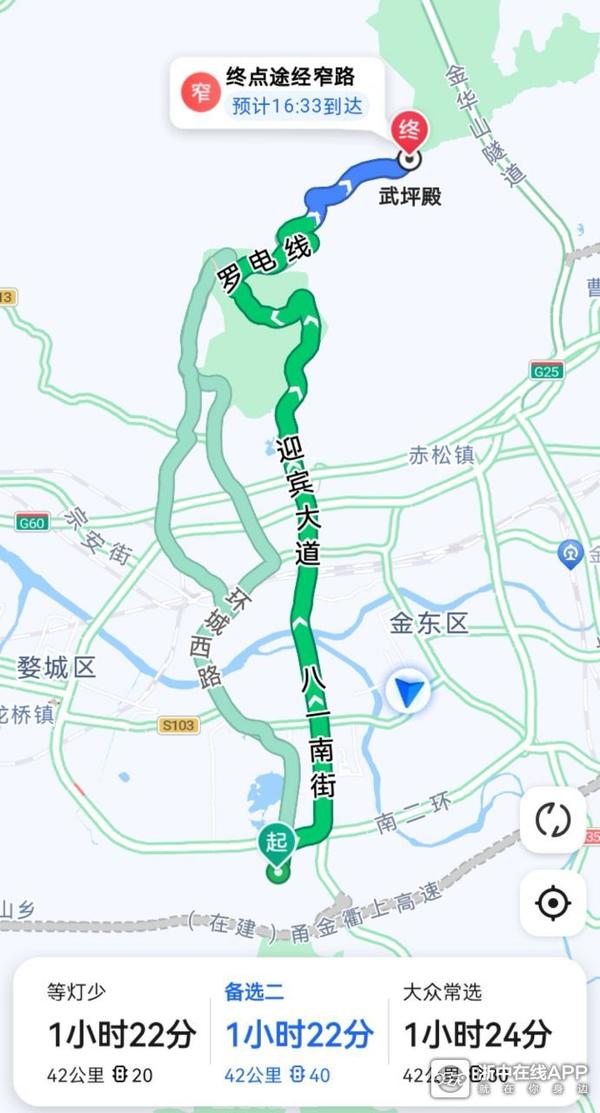
Task: Tap the refresh route button
Action: [x=553, y=820]
